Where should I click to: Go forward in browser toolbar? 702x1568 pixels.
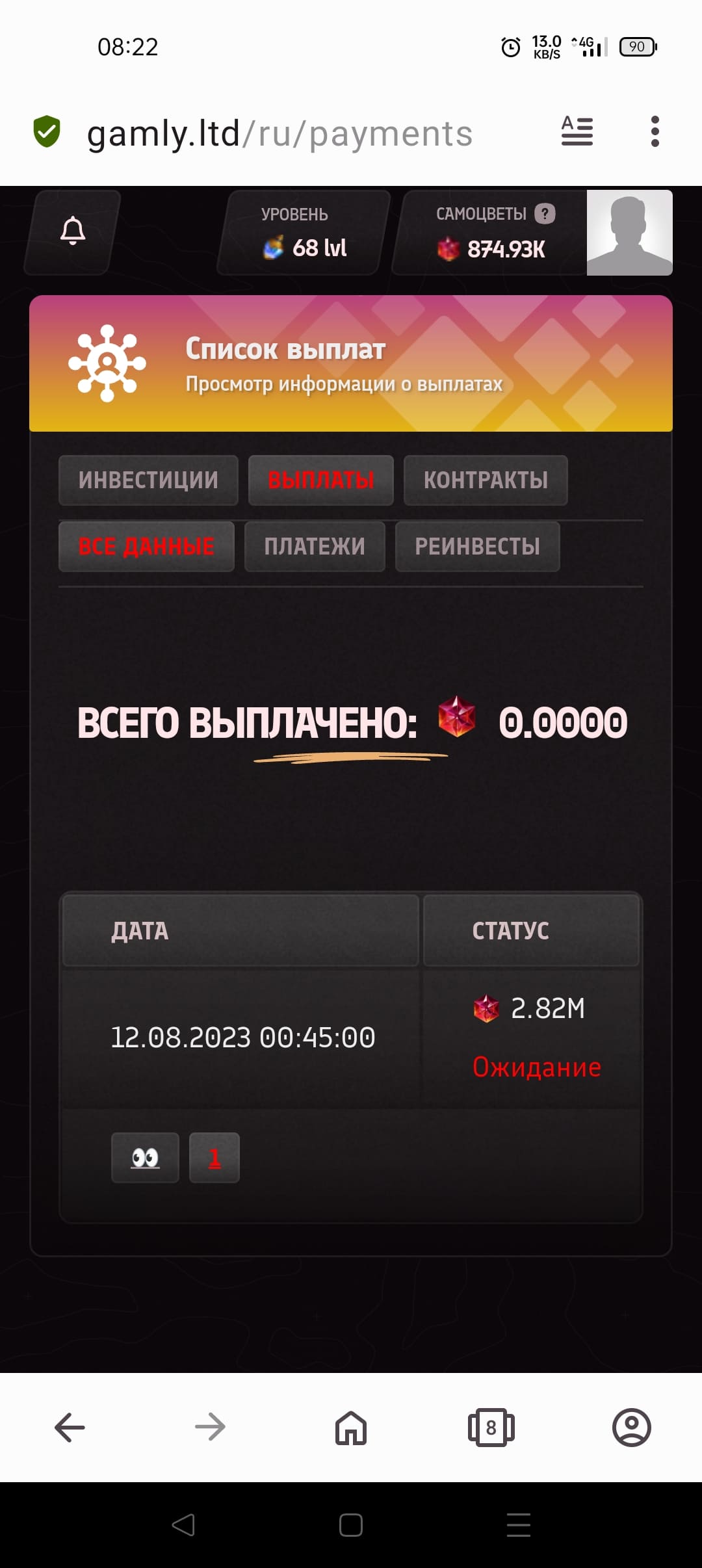[x=210, y=1428]
